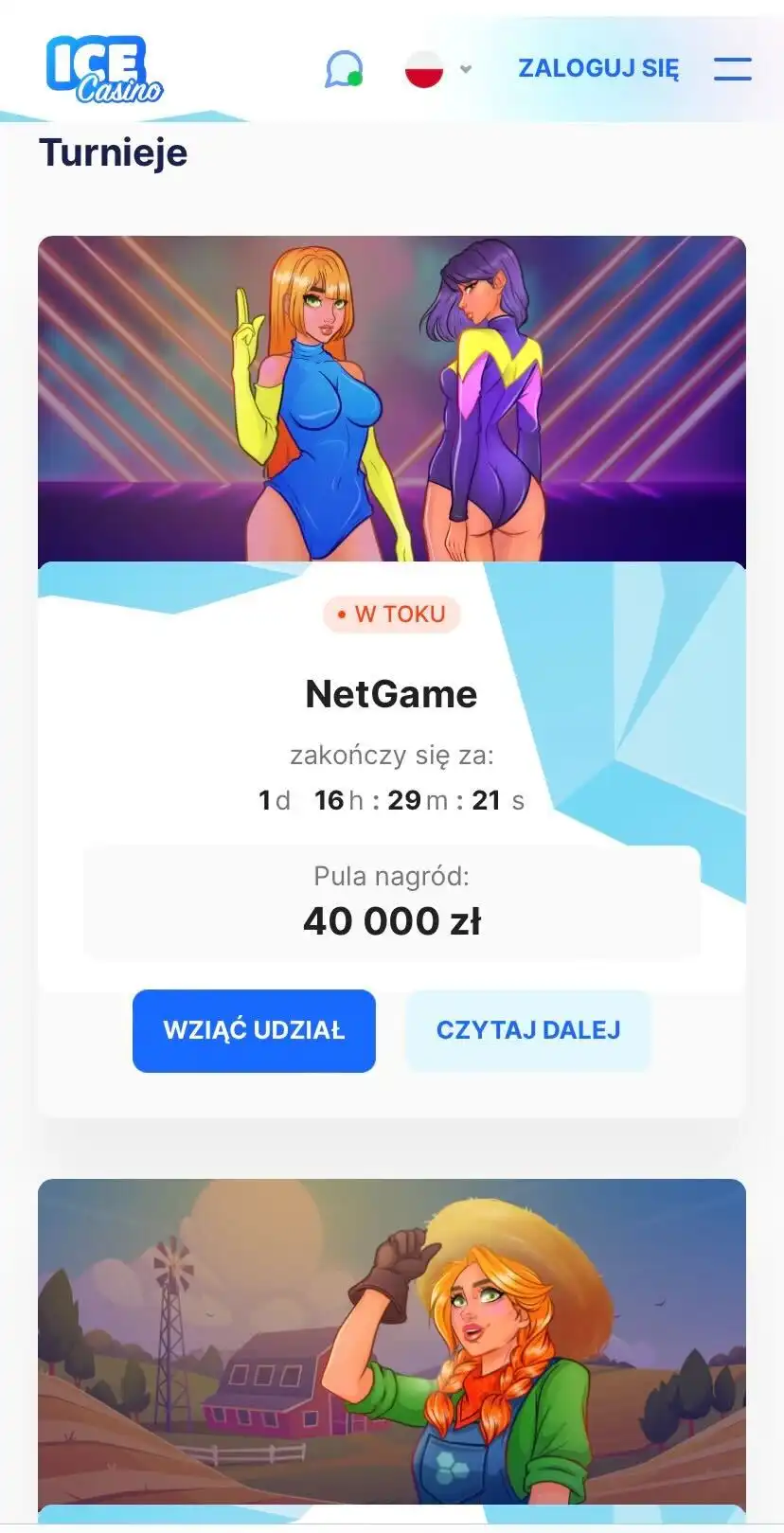Expand the Polish flag language selector
Viewport: 784px width, 1533px height.
tap(438, 69)
